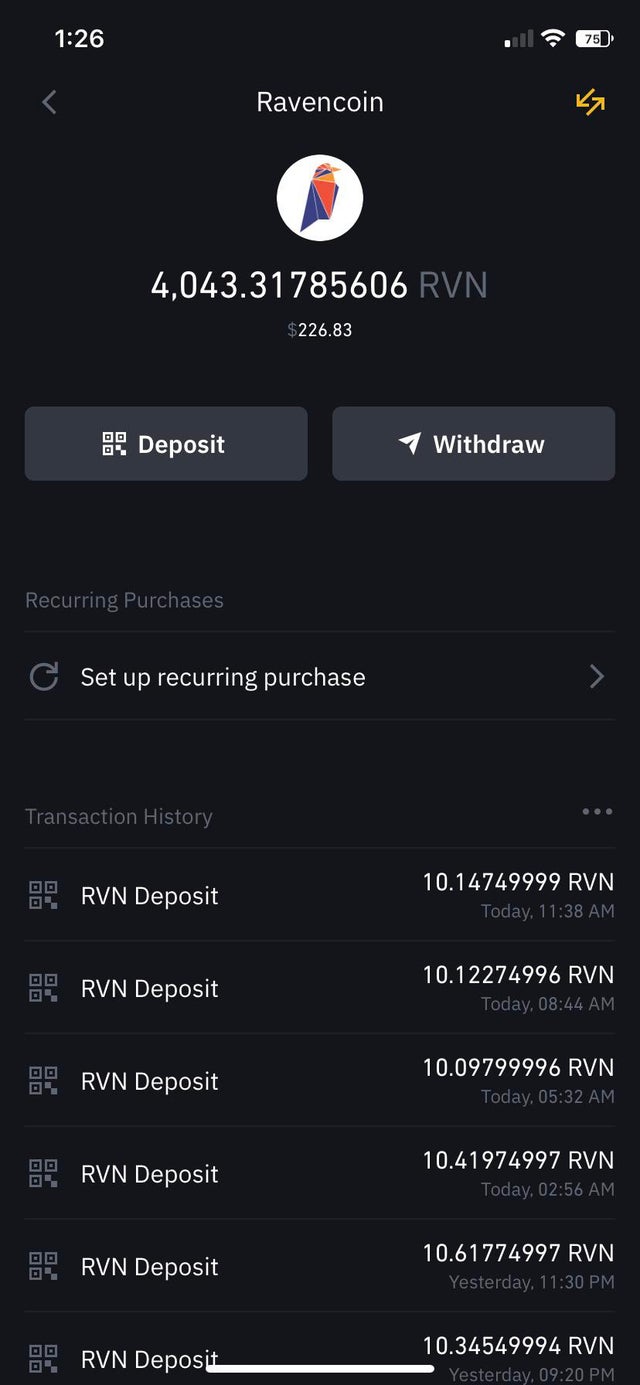Image resolution: width=640 pixels, height=1385 pixels.
Task: View the 10.34549994 RVN deposit entry
Action: click(x=320, y=1350)
